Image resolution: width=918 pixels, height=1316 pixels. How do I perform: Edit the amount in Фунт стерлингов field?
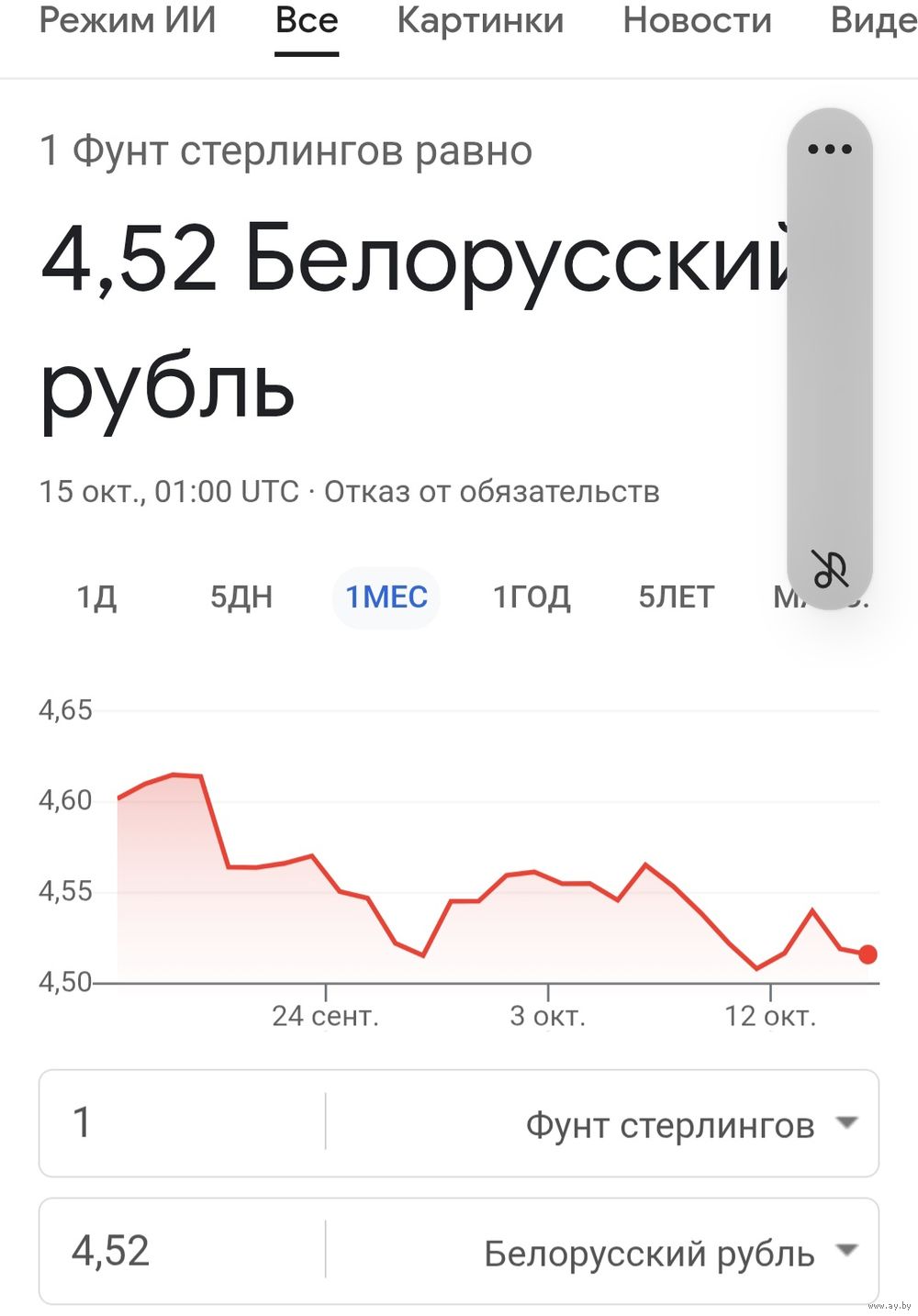184,1122
